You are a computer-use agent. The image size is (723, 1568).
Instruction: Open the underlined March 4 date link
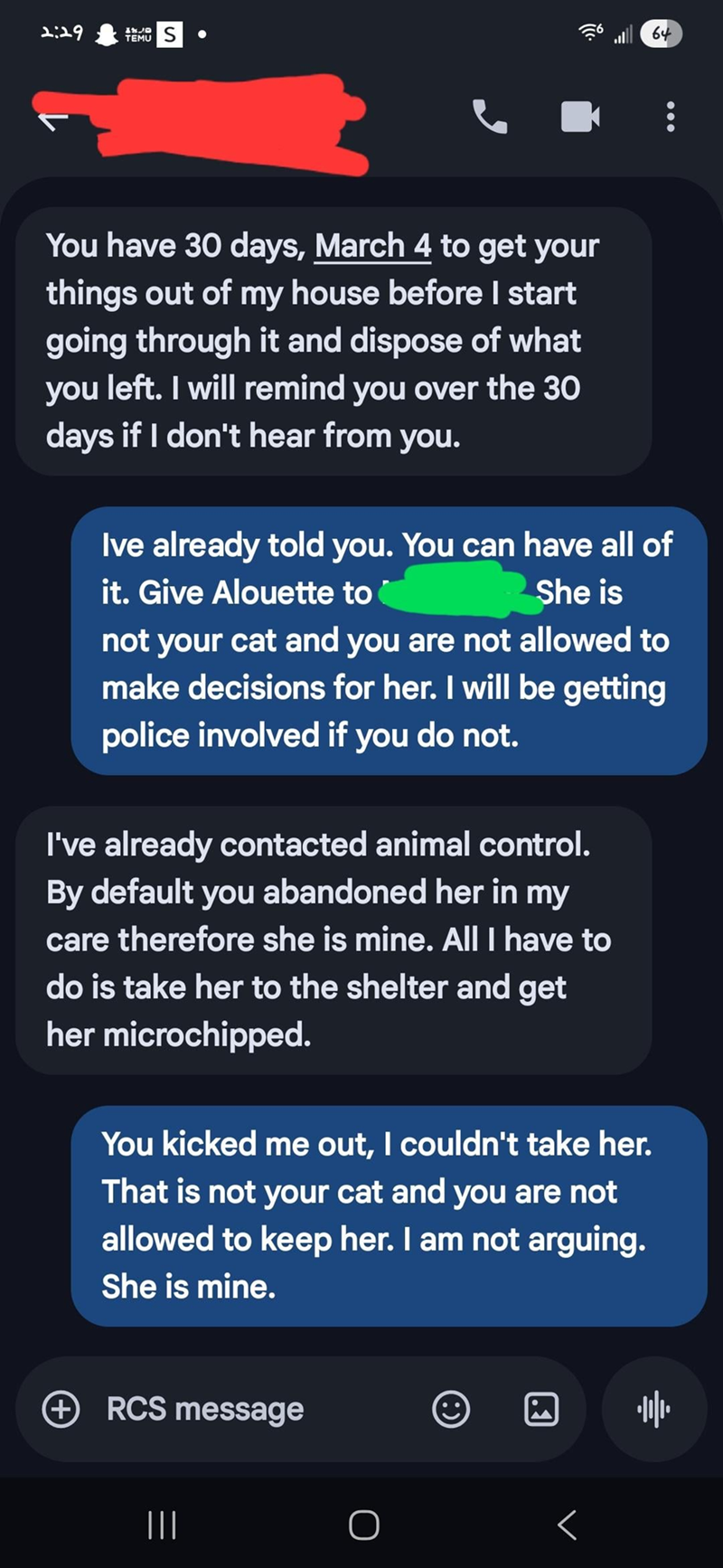coord(372,246)
